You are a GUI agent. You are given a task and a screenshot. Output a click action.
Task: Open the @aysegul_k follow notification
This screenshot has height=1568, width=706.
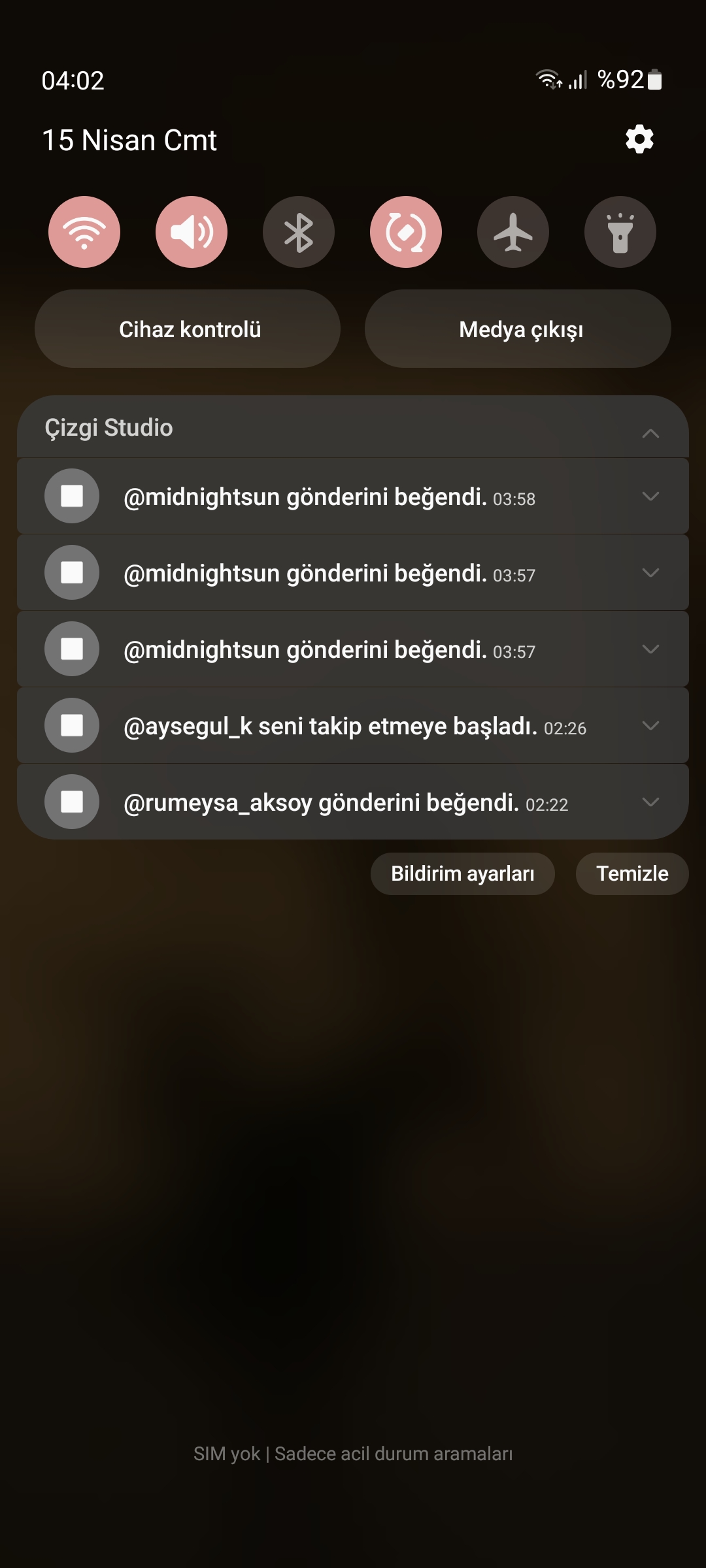click(353, 725)
